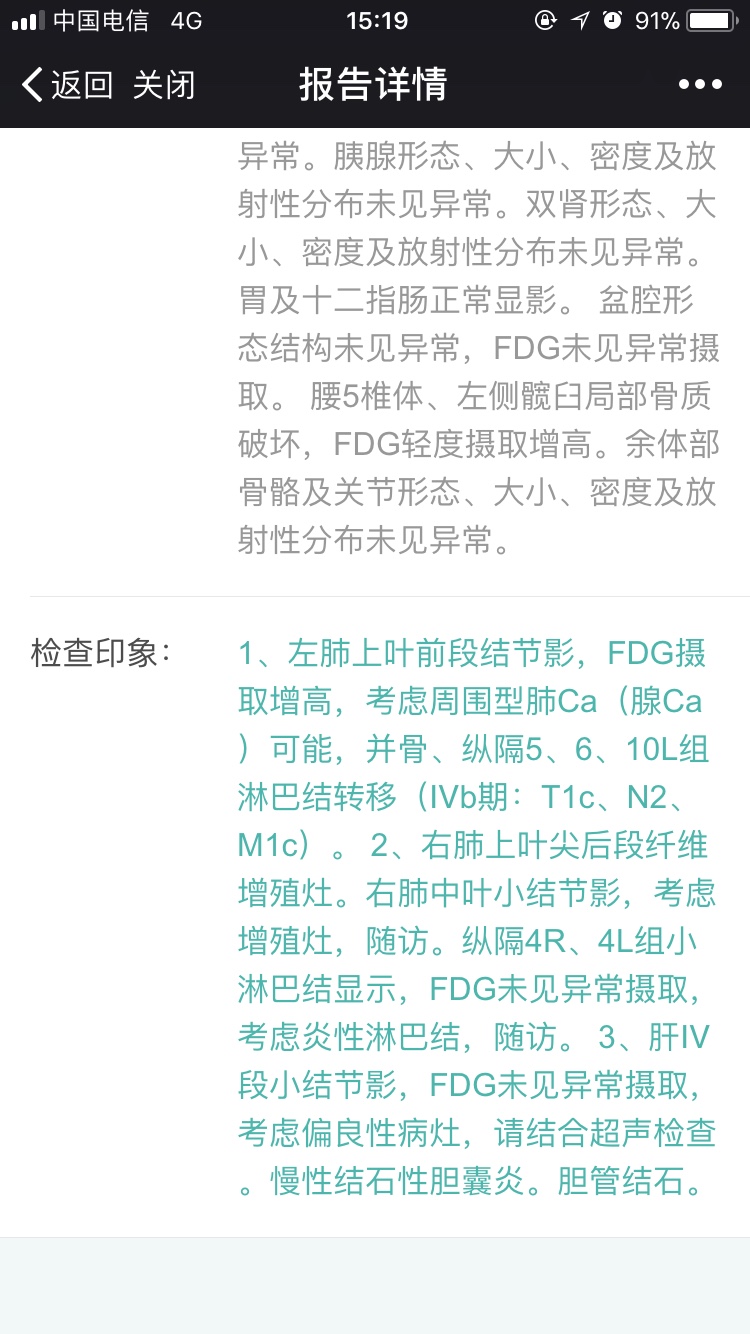Close the page with 关闭

coord(164,85)
